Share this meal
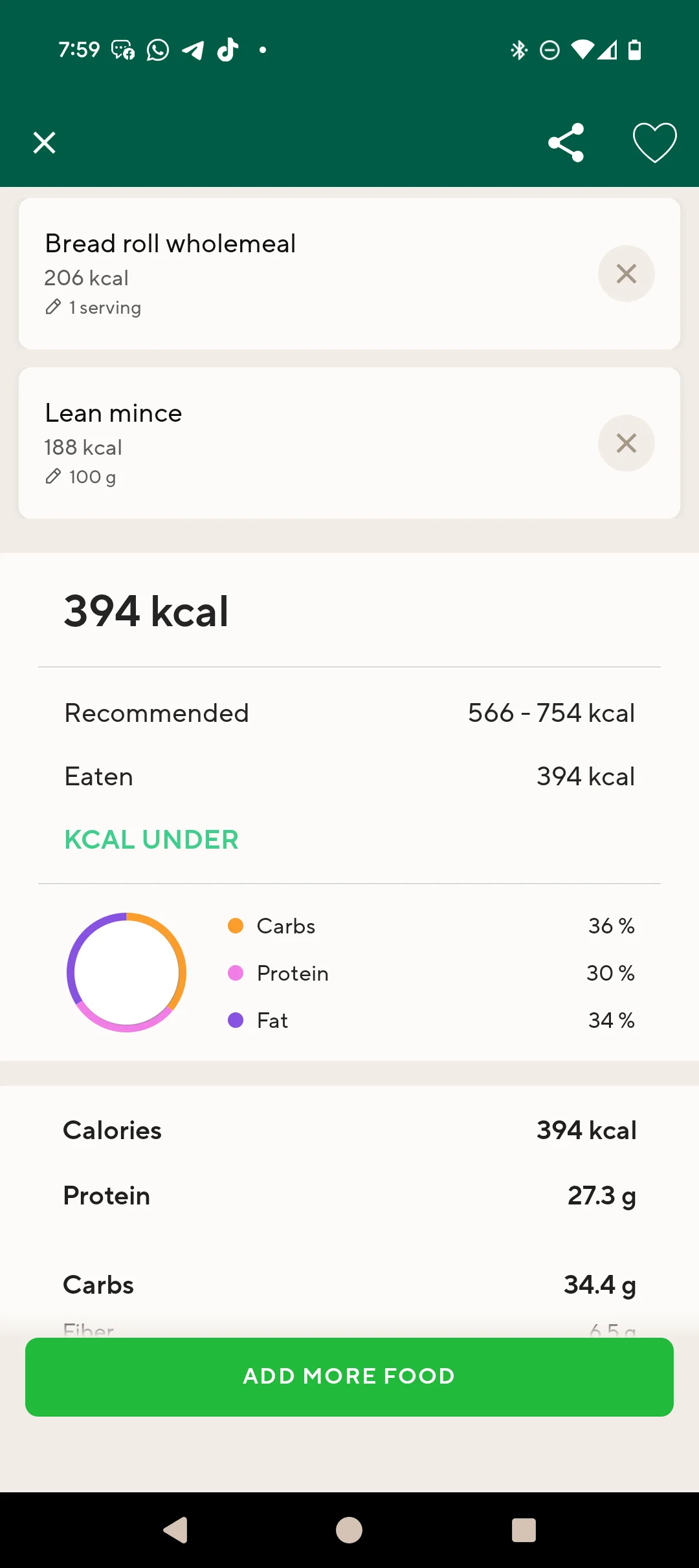The width and height of the screenshot is (699, 1568). point(566,142)
